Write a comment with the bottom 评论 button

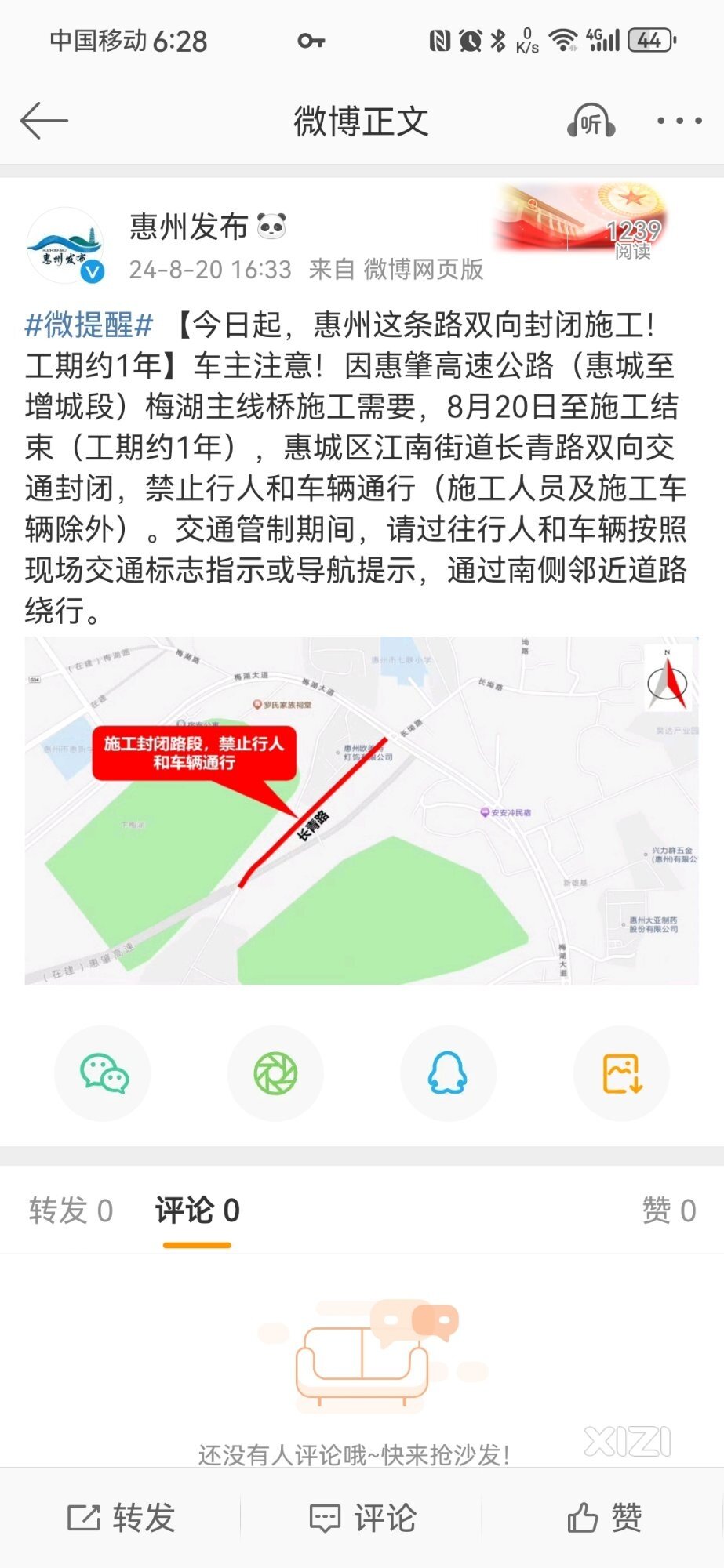[362, 1518]
